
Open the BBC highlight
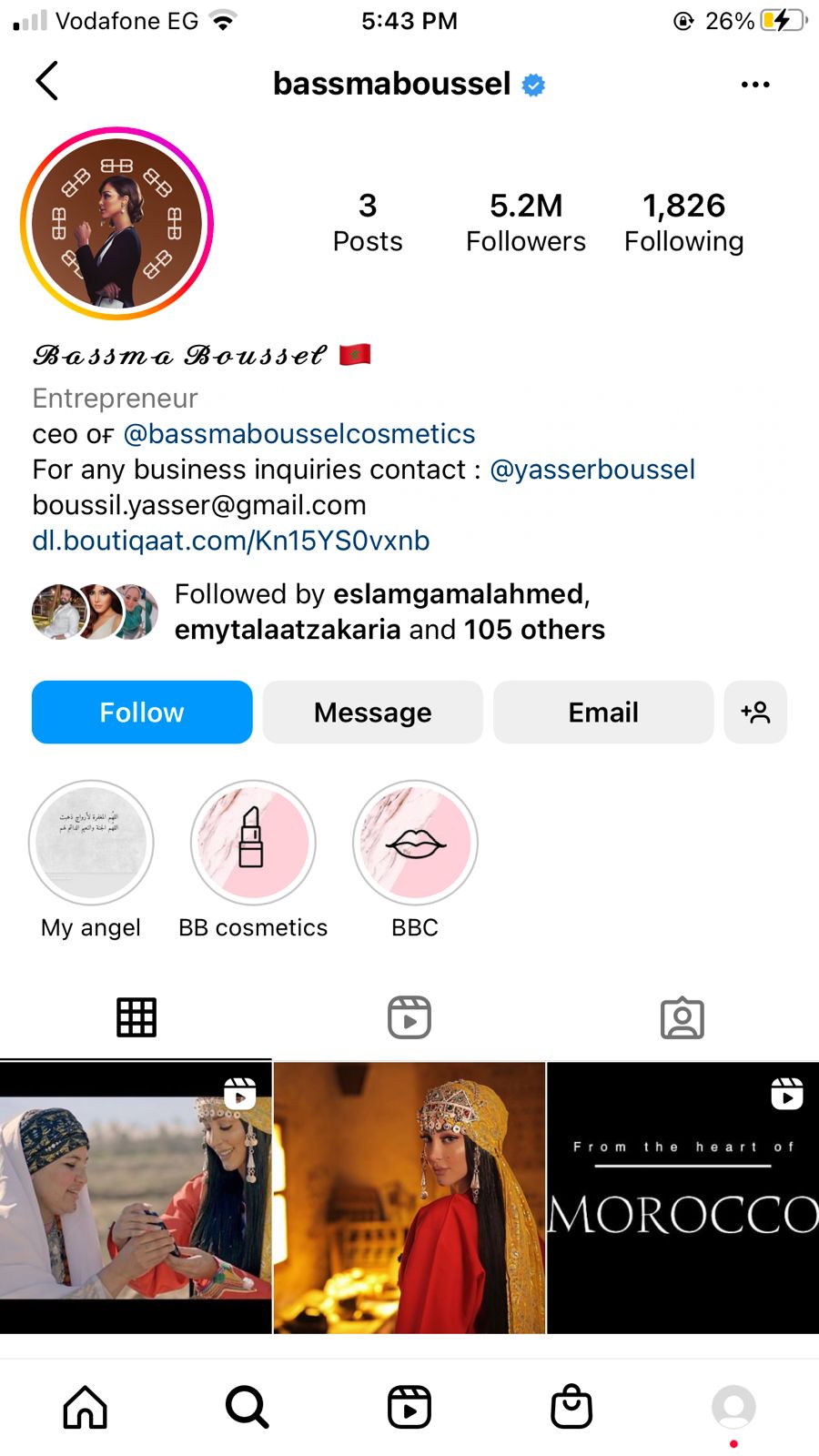415,843
